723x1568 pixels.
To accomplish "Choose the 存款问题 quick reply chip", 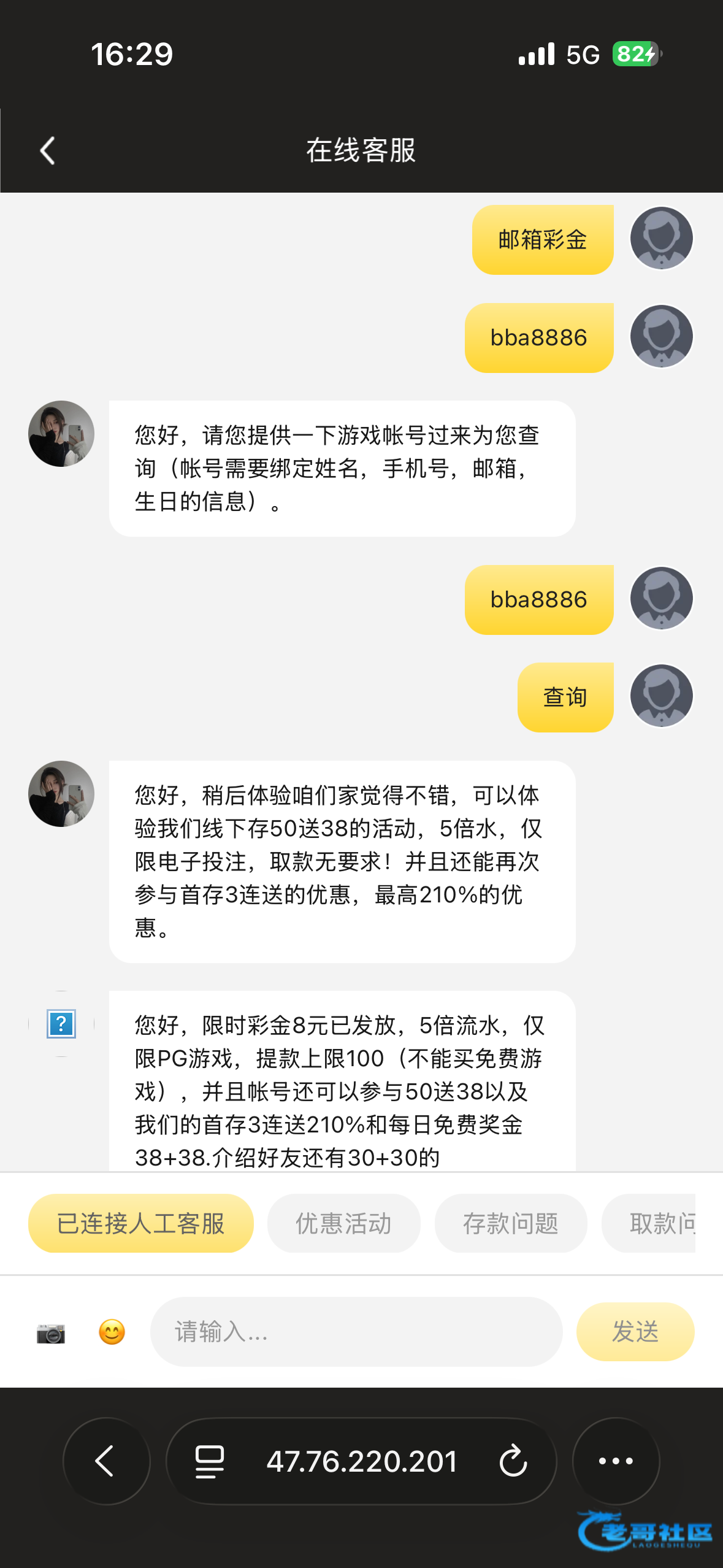I will click(x=510, y=1223).
